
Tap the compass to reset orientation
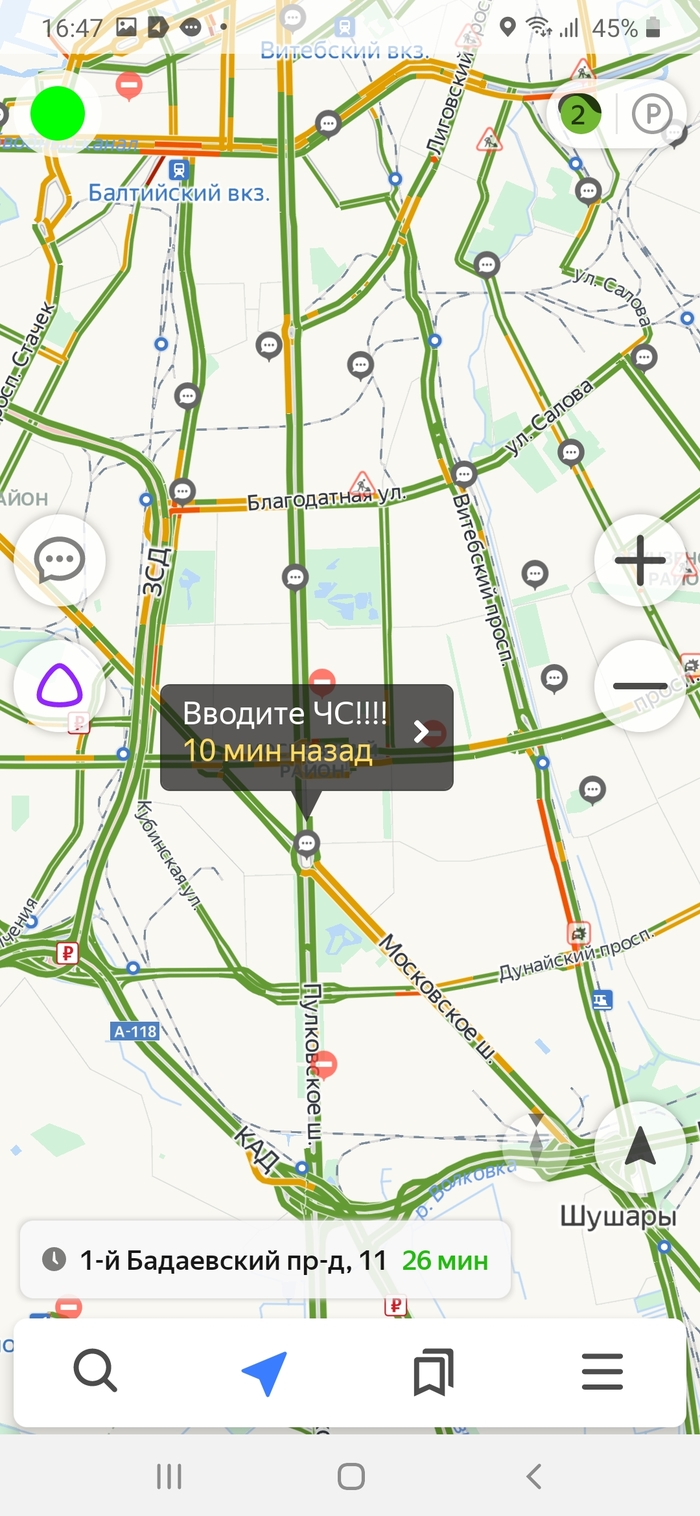537,1142
